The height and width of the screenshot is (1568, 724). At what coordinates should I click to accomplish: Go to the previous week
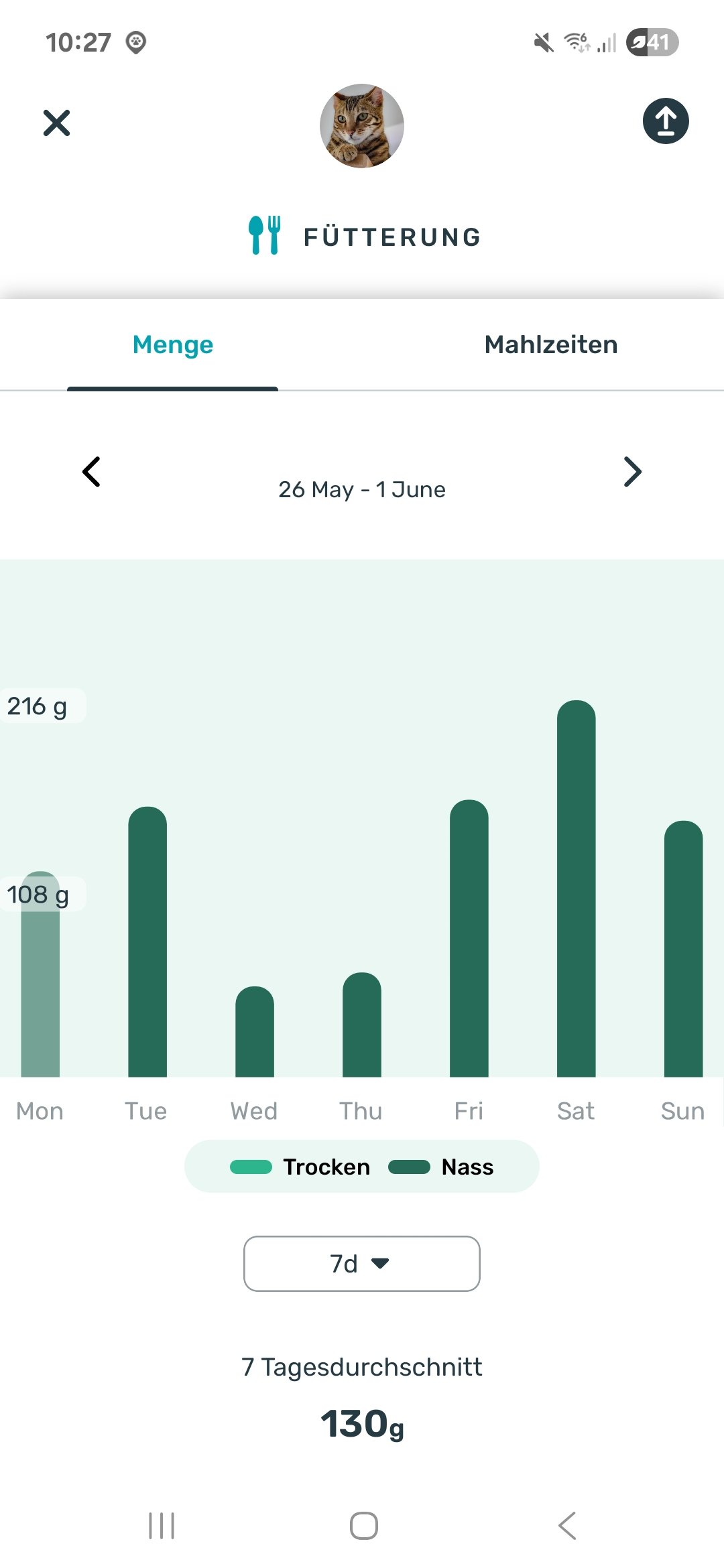[x=91, y=472]
